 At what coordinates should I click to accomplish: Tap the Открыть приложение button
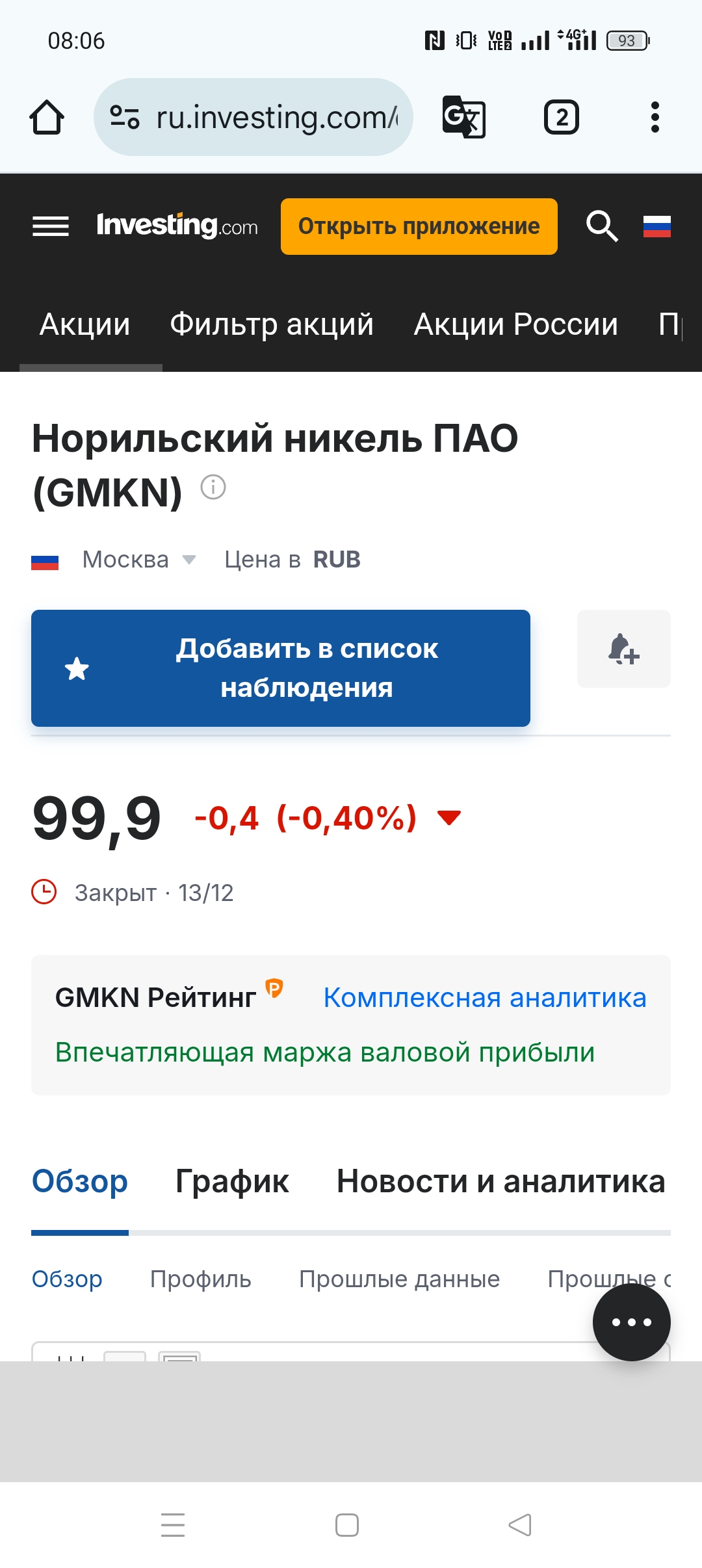tap(419, 226)
